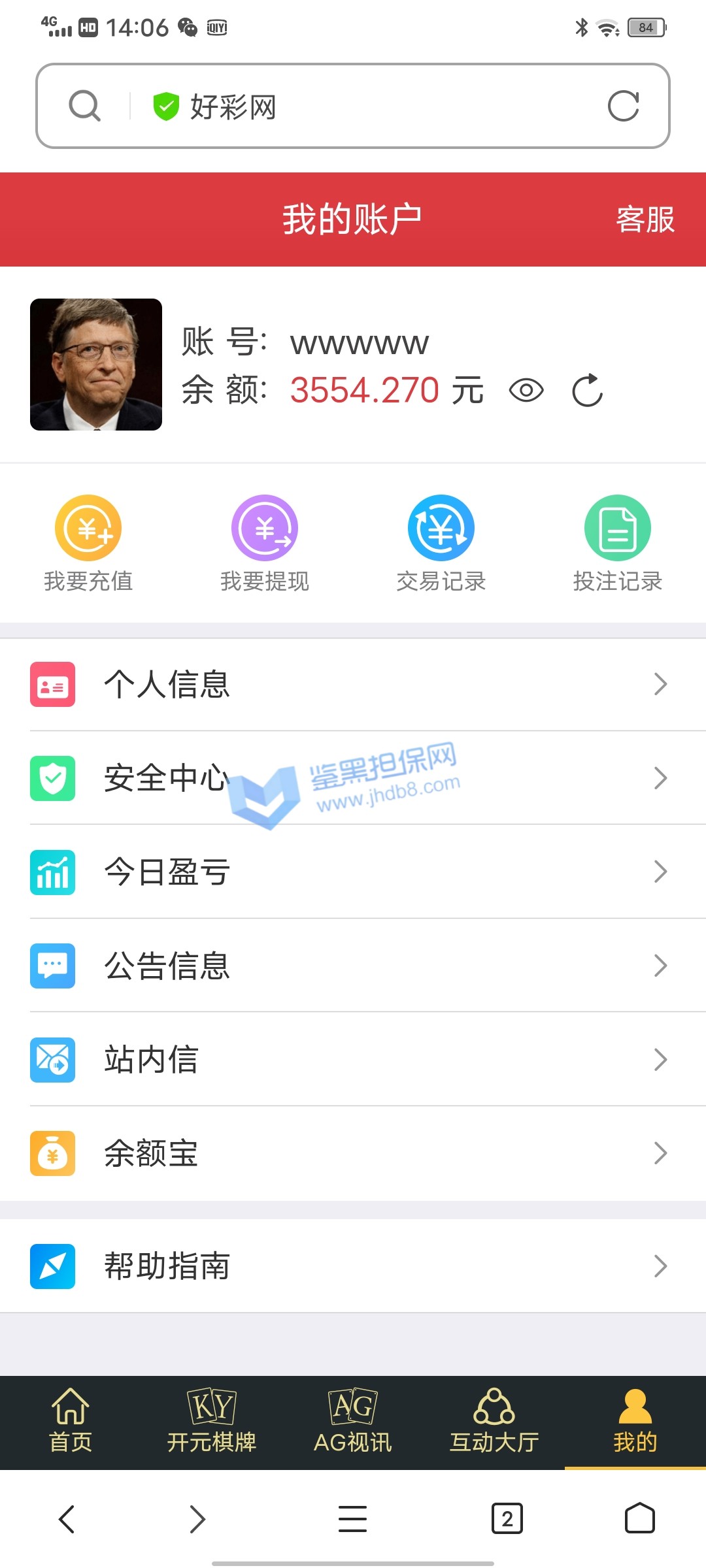Reload the page with the refresh icon

(x=623, y=106)
